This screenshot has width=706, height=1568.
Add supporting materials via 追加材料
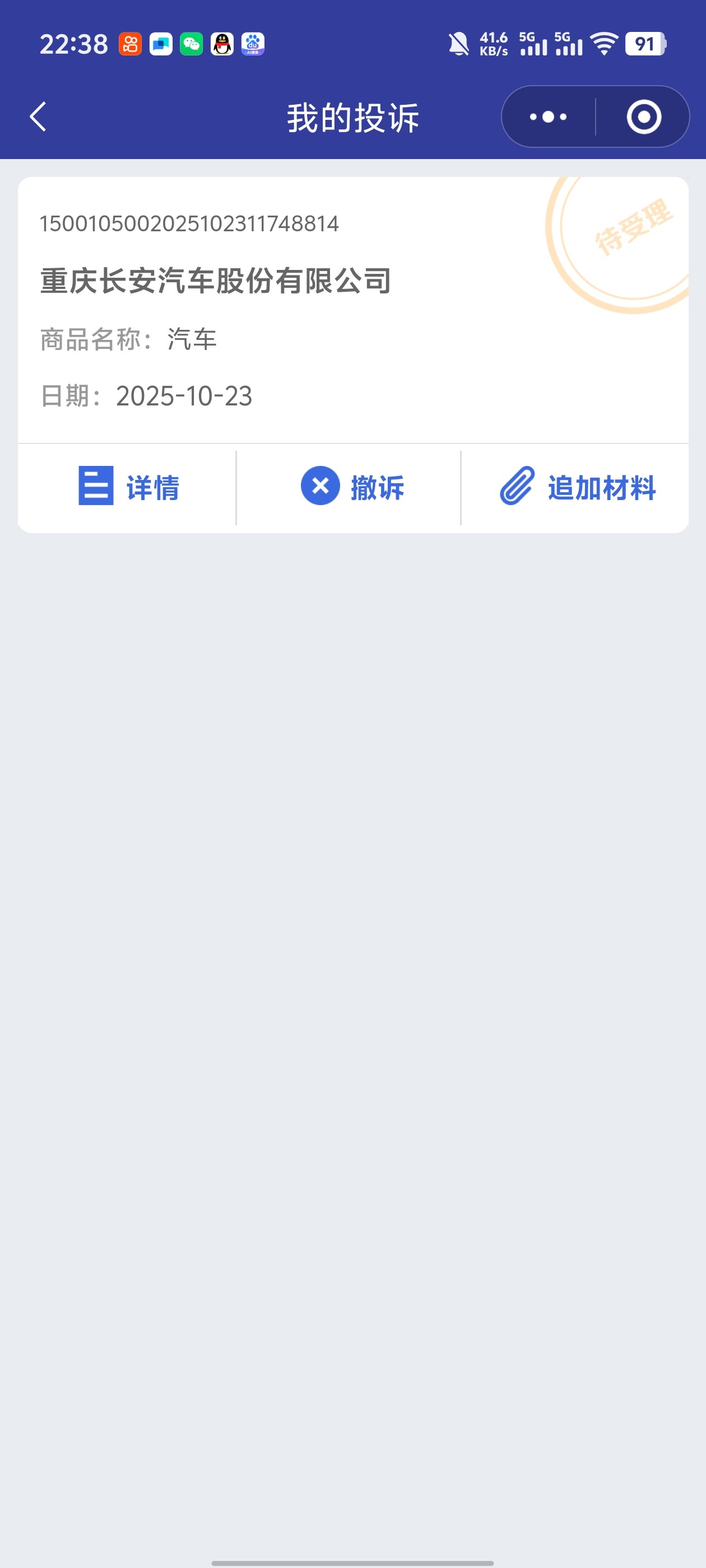click(x=577, y=488)
